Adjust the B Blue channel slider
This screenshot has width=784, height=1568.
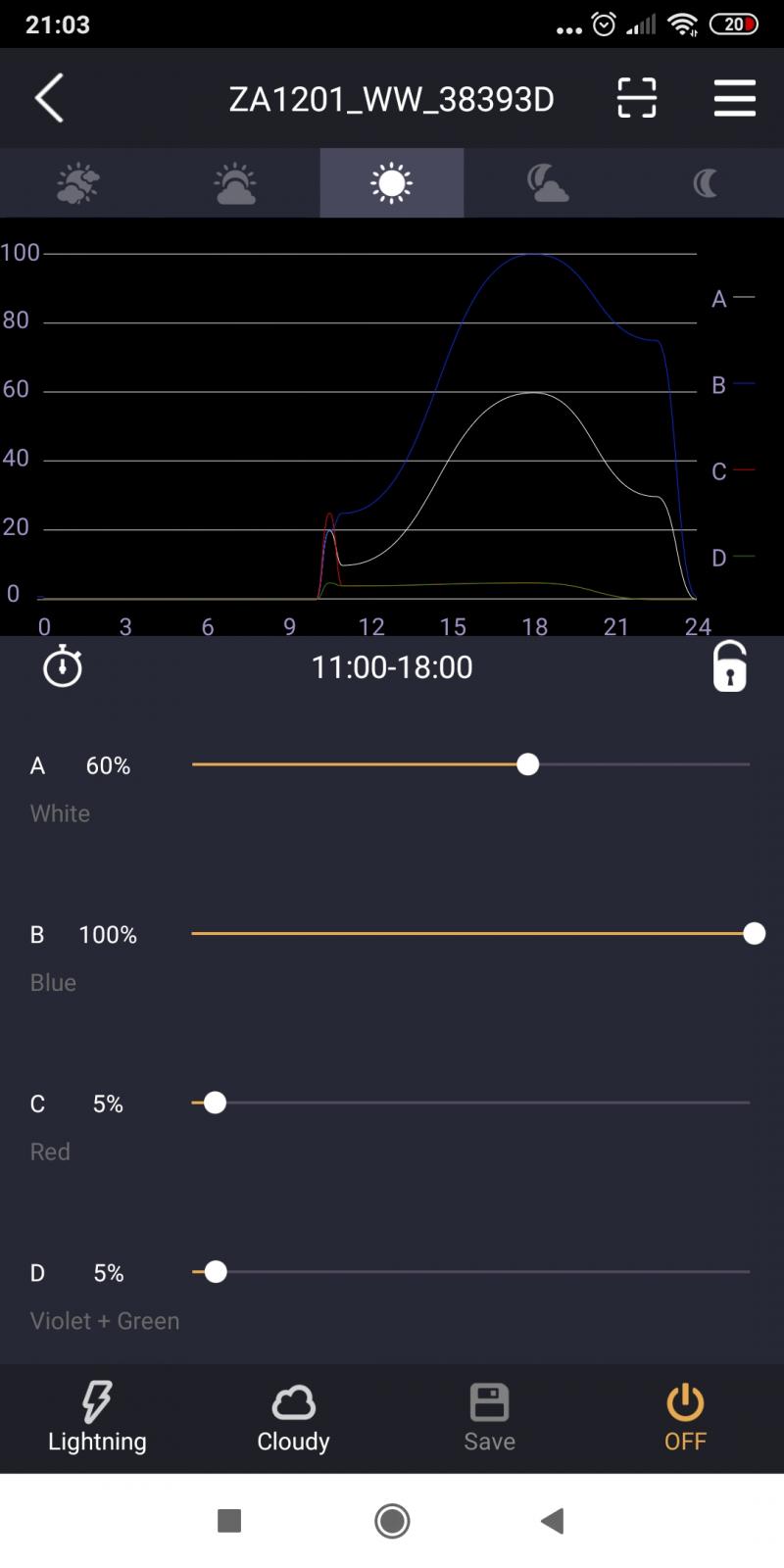pos(754,934)
